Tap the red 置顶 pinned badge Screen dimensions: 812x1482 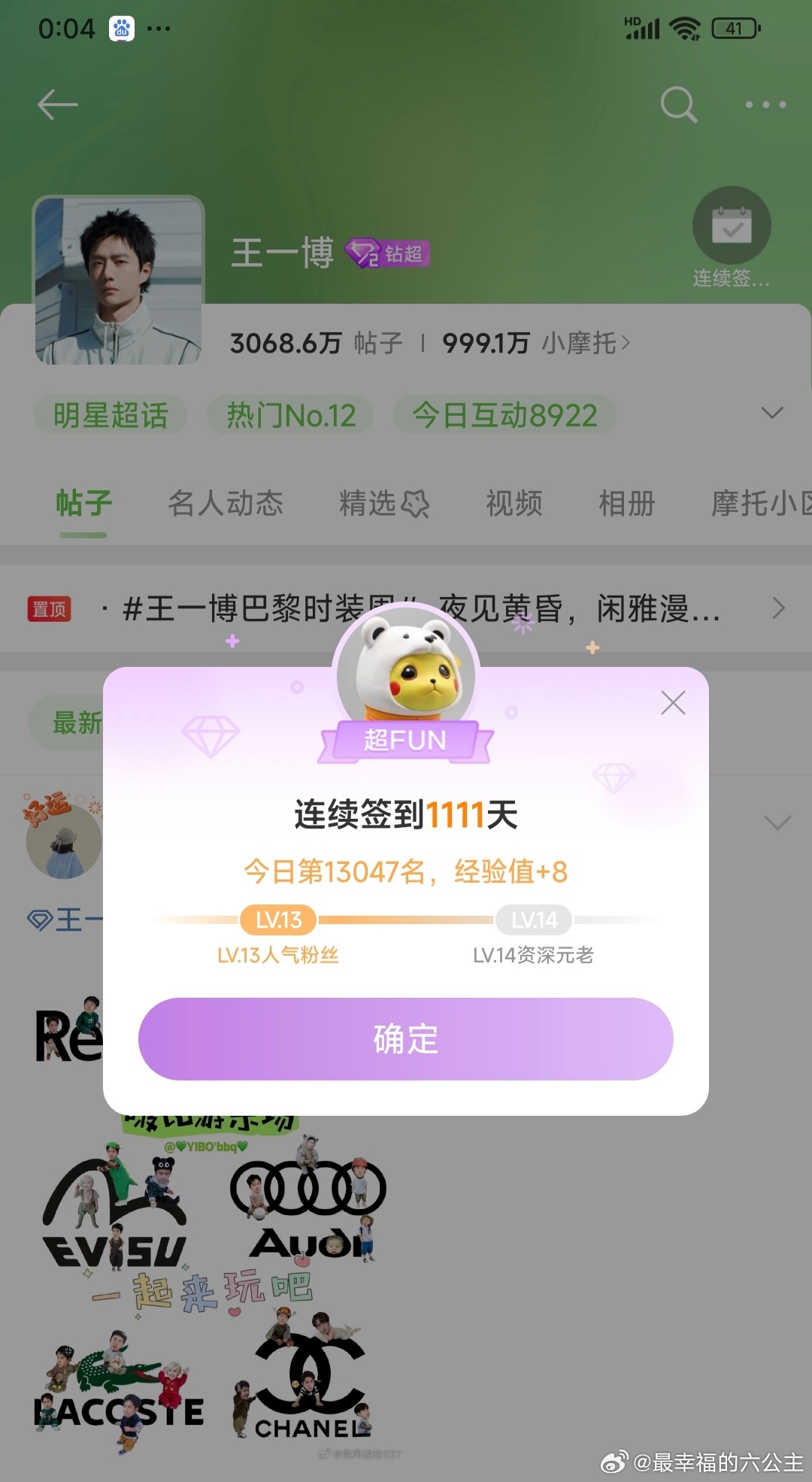[50, 609]
